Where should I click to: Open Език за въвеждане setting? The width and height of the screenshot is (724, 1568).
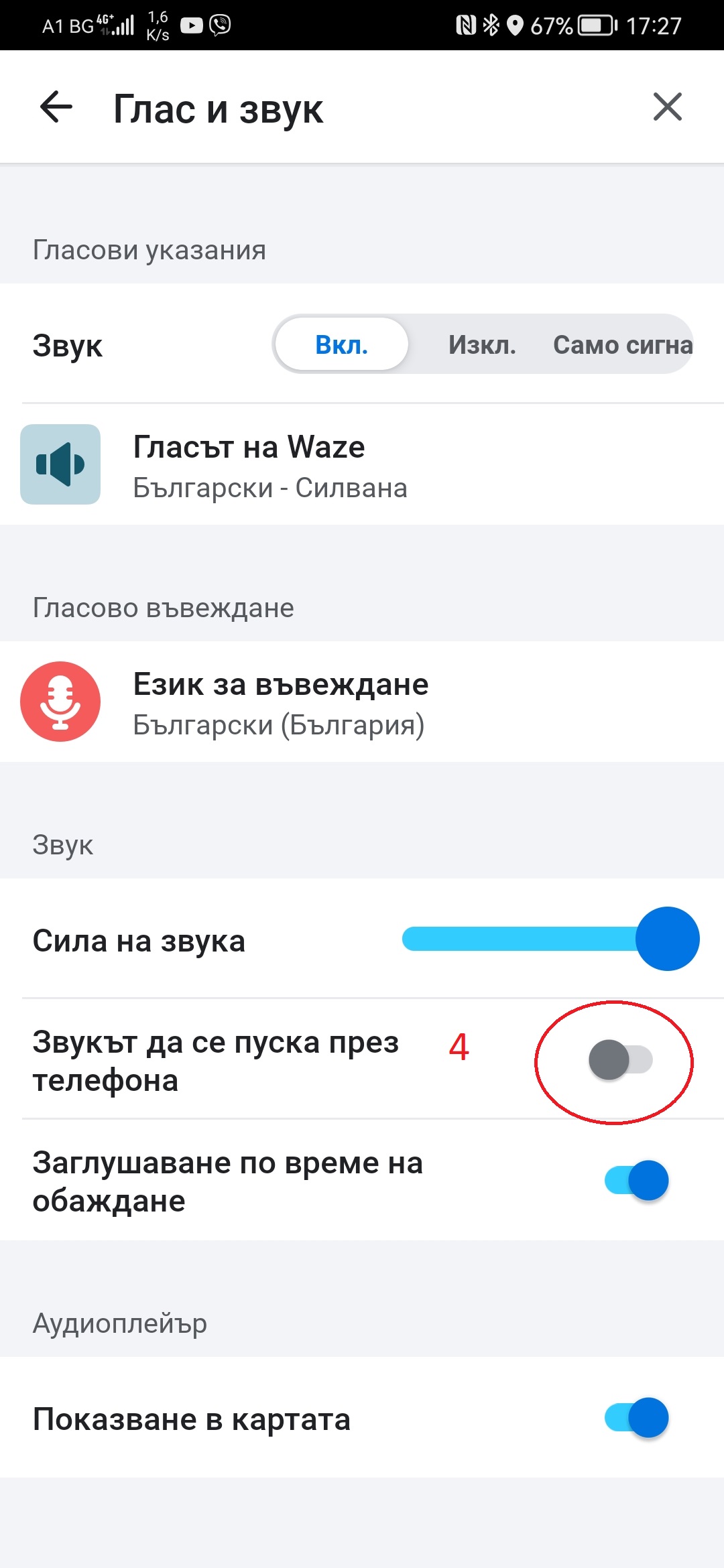[x=362, y=702]
